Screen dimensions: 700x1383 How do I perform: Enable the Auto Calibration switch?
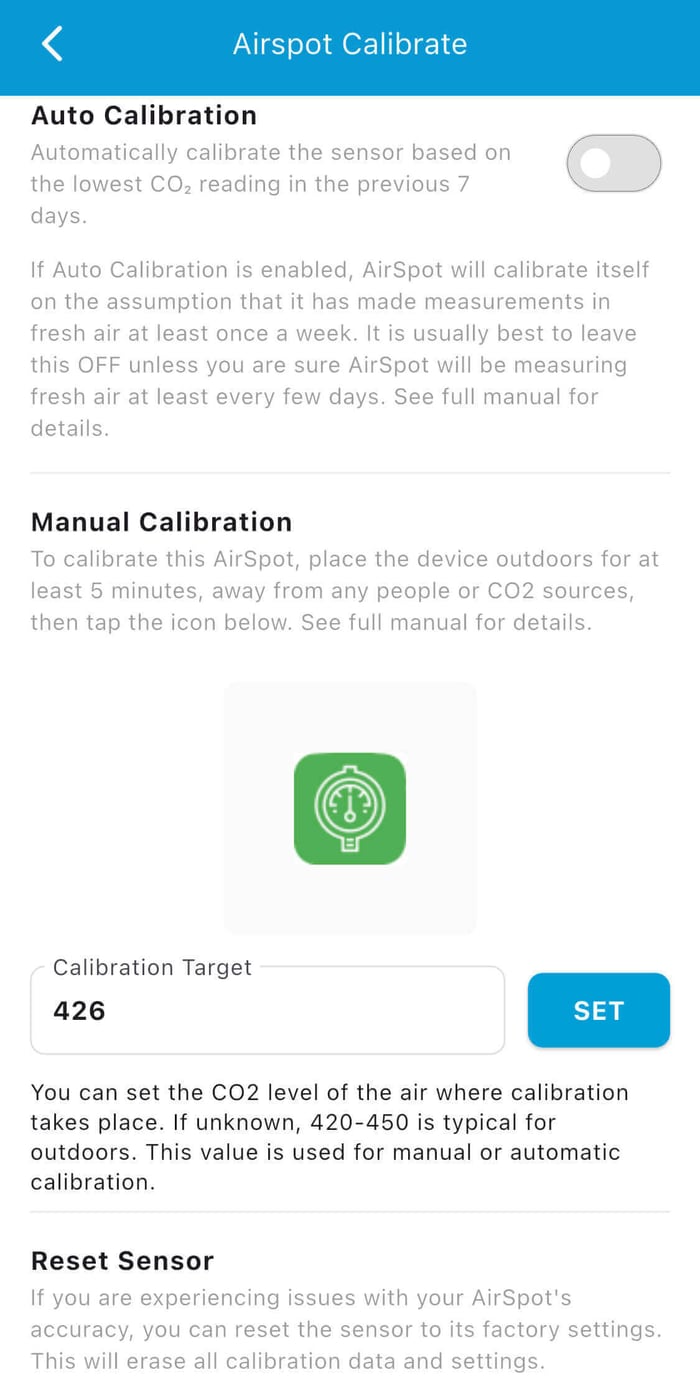613,163
